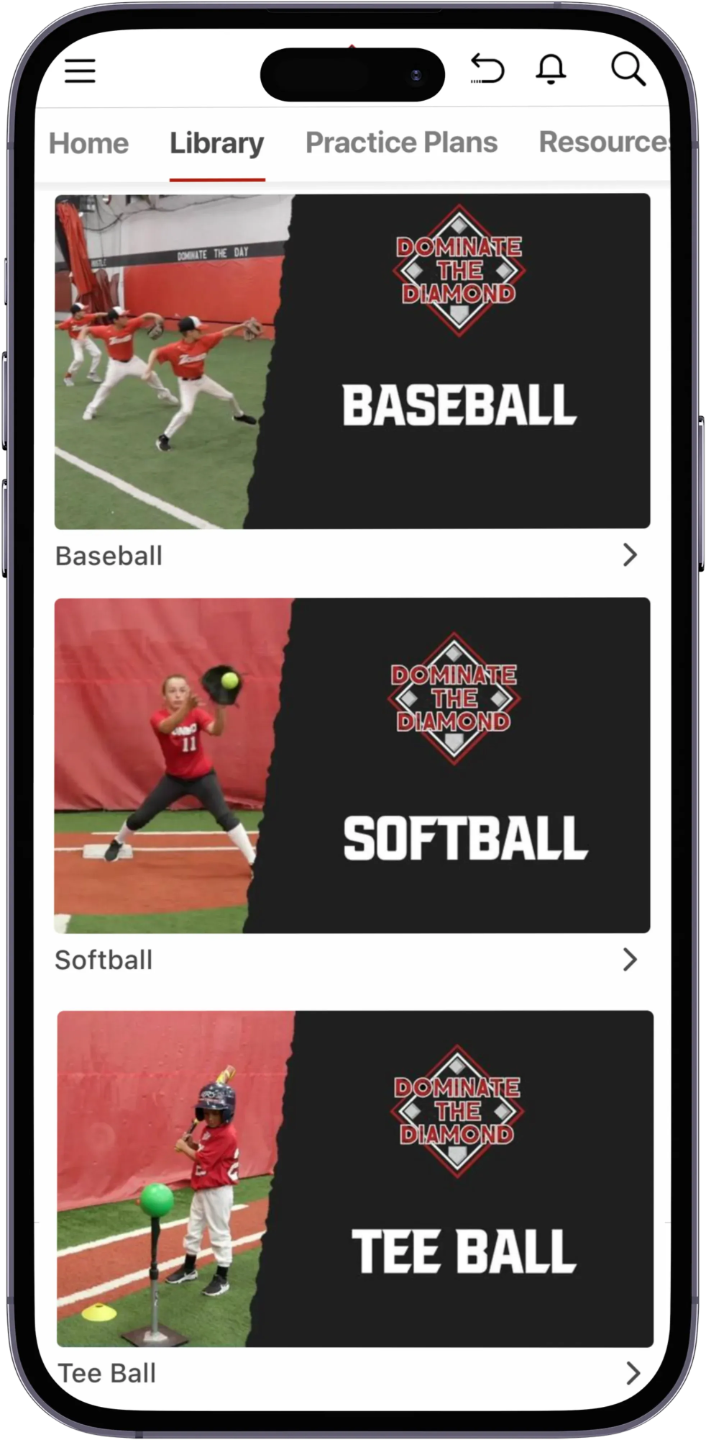706x1440 pixels.
Task: Open the search magnifier
Action: [628, 69]
